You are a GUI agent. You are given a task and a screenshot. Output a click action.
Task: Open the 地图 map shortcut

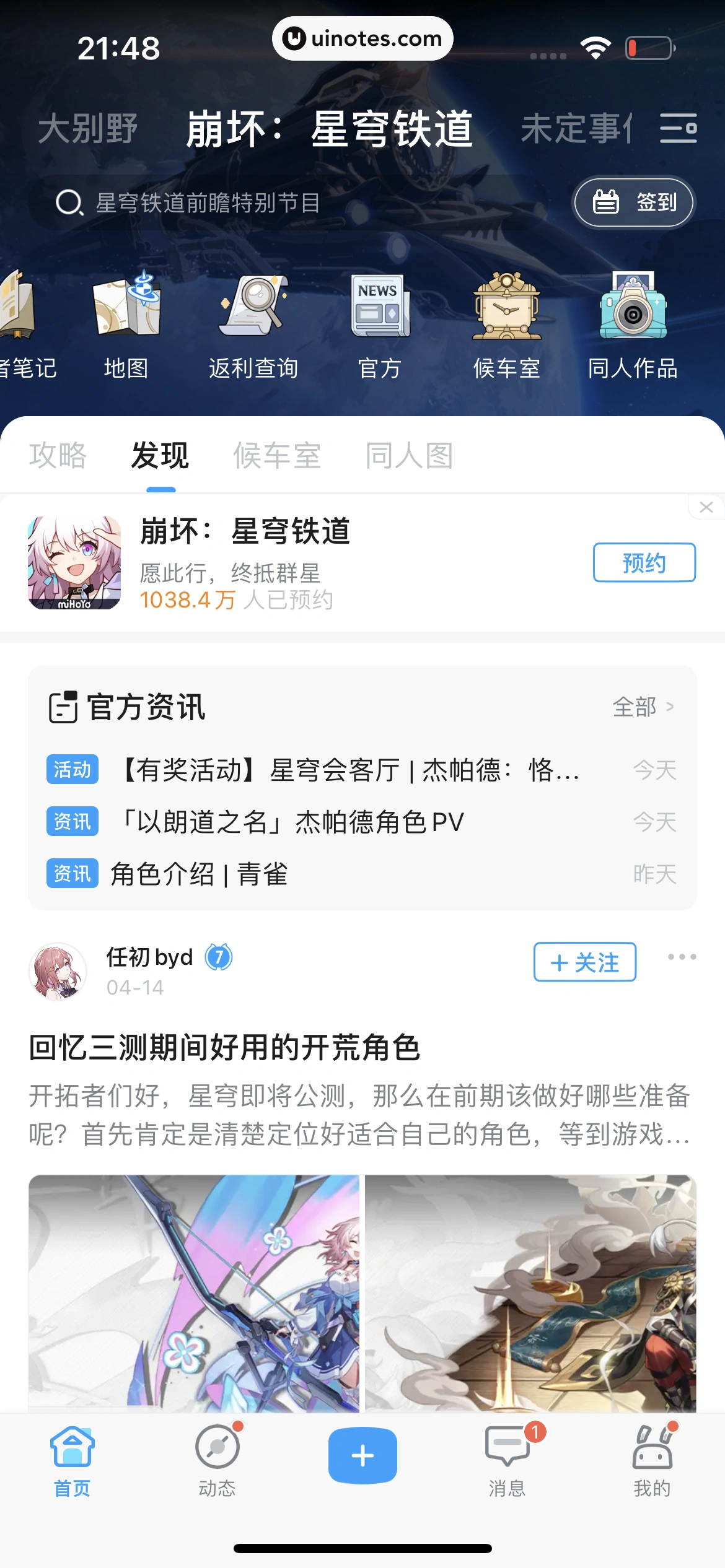coord(126,325)
